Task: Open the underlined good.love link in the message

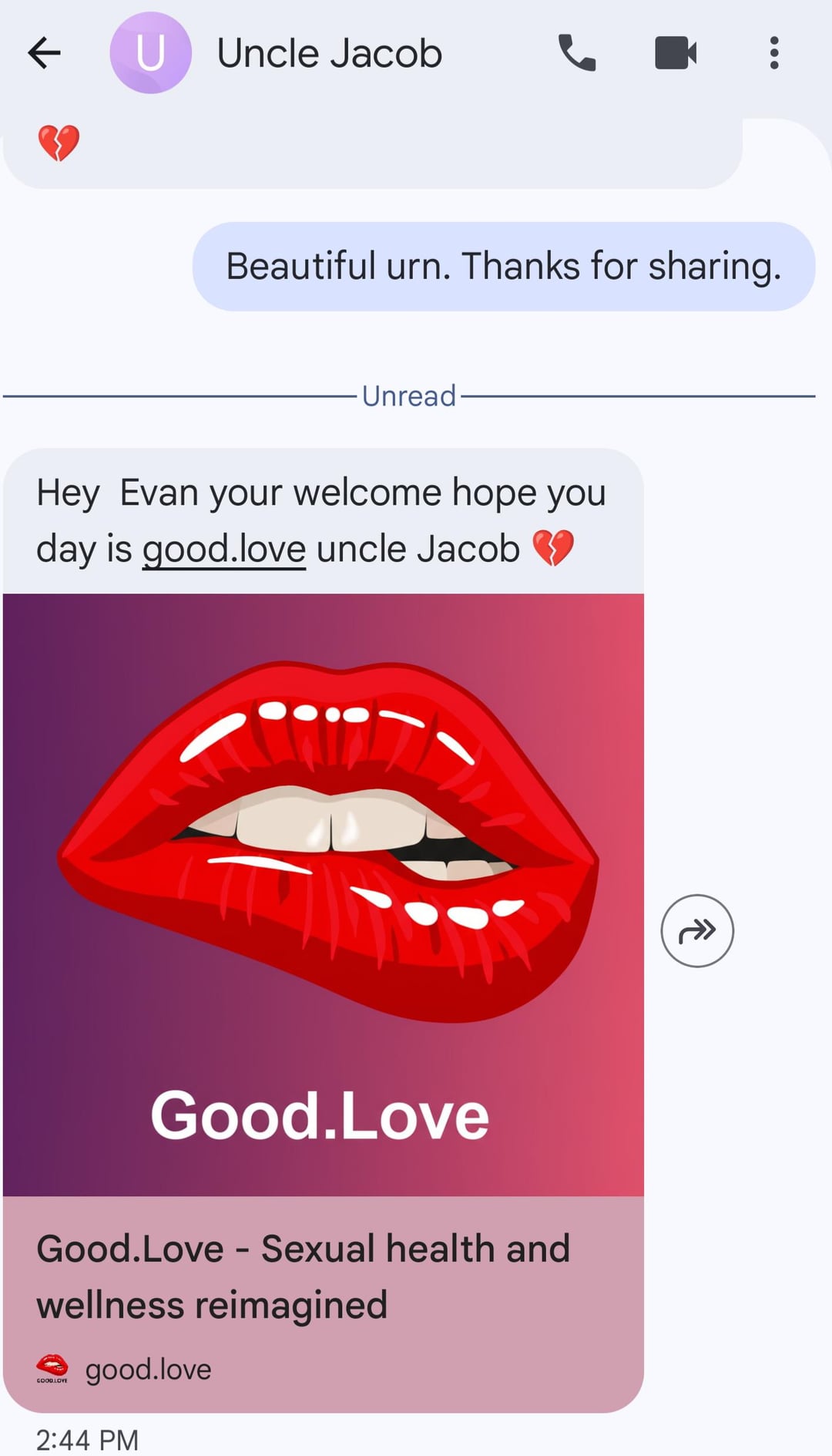Action: (x=224, y=550)
